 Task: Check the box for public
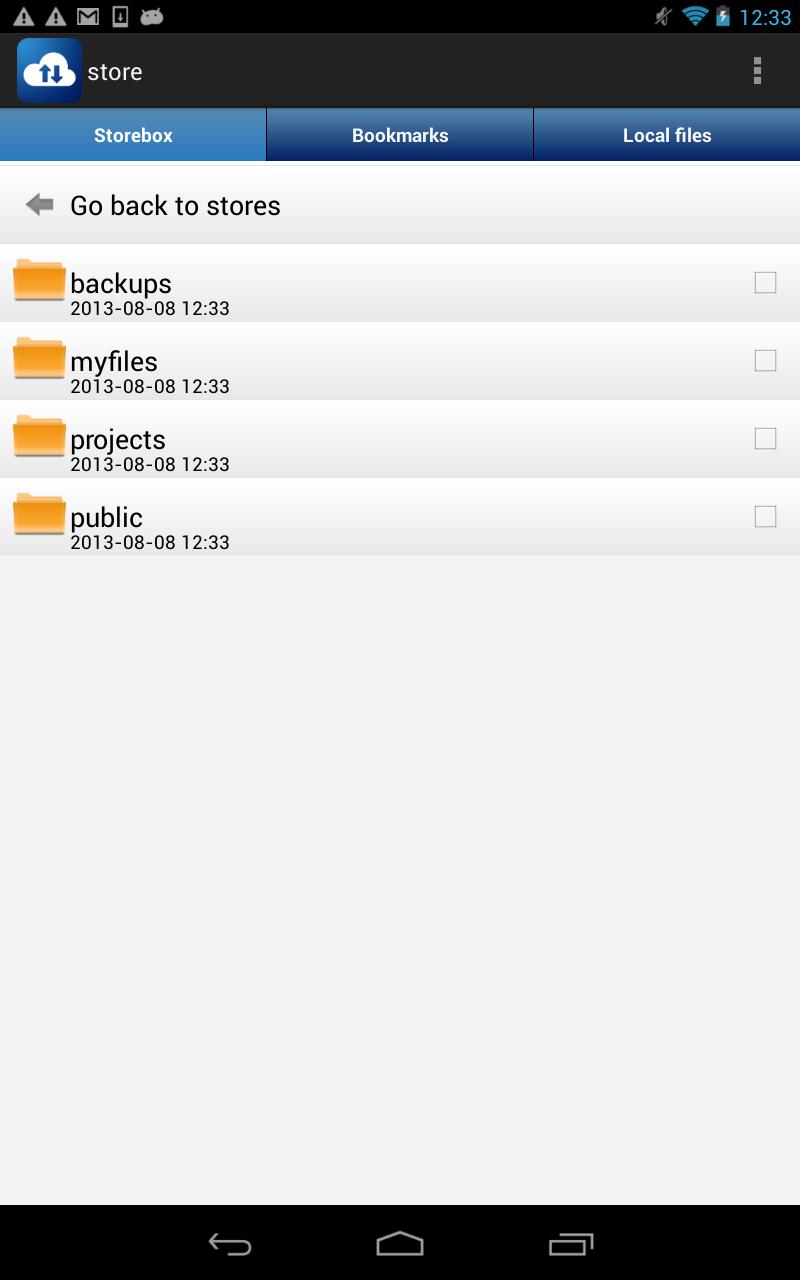click(765, 517)
